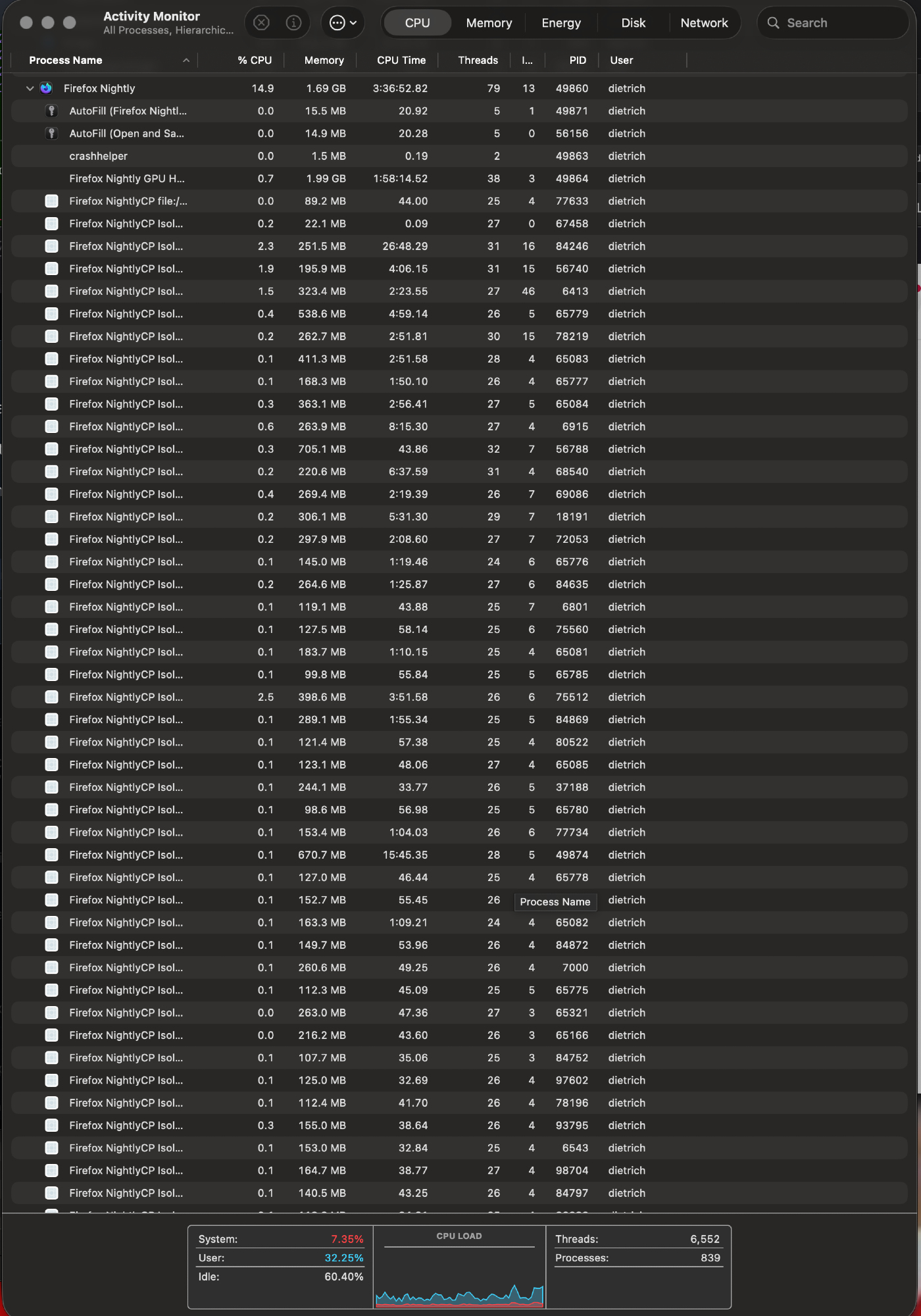Collapse the Firefox Nightly process tree
The image size is (921, 1316).
tap(30, 88)
